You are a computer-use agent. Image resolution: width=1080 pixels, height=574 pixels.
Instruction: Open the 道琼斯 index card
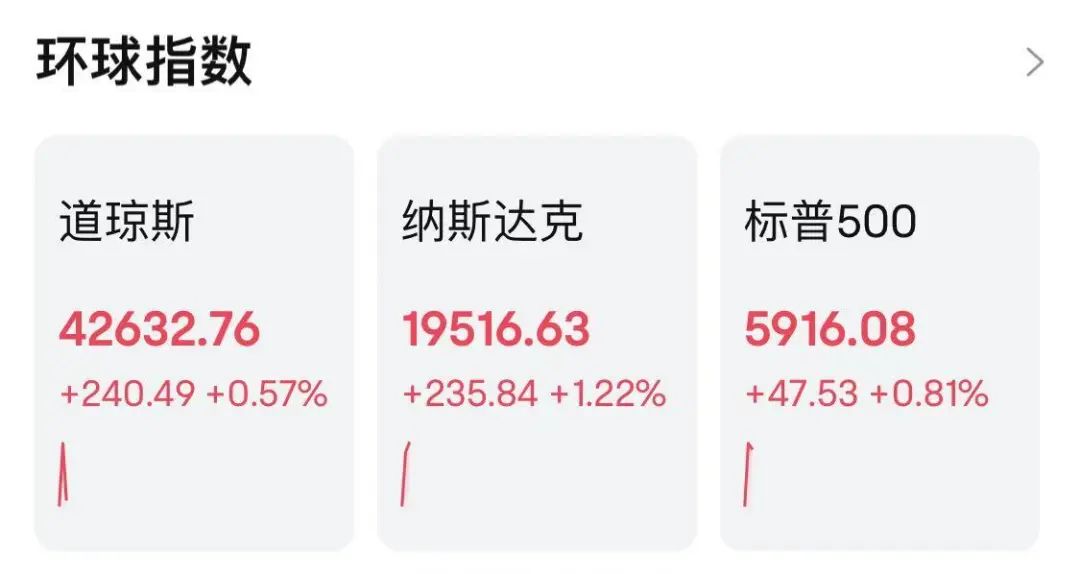194,342
